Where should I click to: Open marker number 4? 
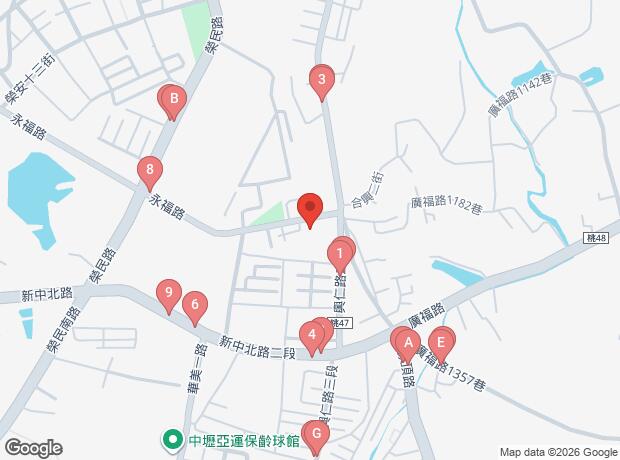pos(312,336)
